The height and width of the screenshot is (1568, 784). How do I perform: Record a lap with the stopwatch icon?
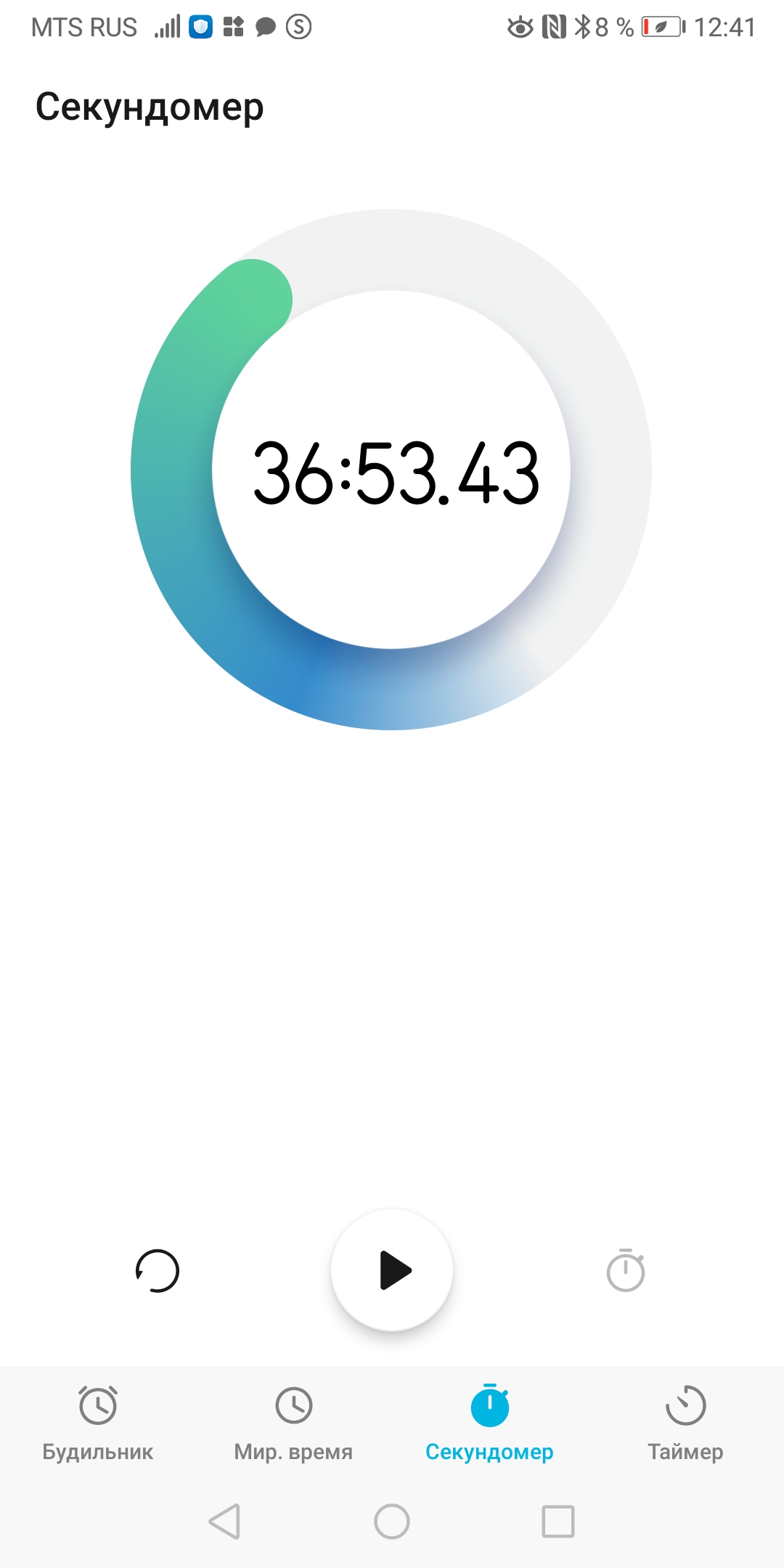pos(625,1270)
